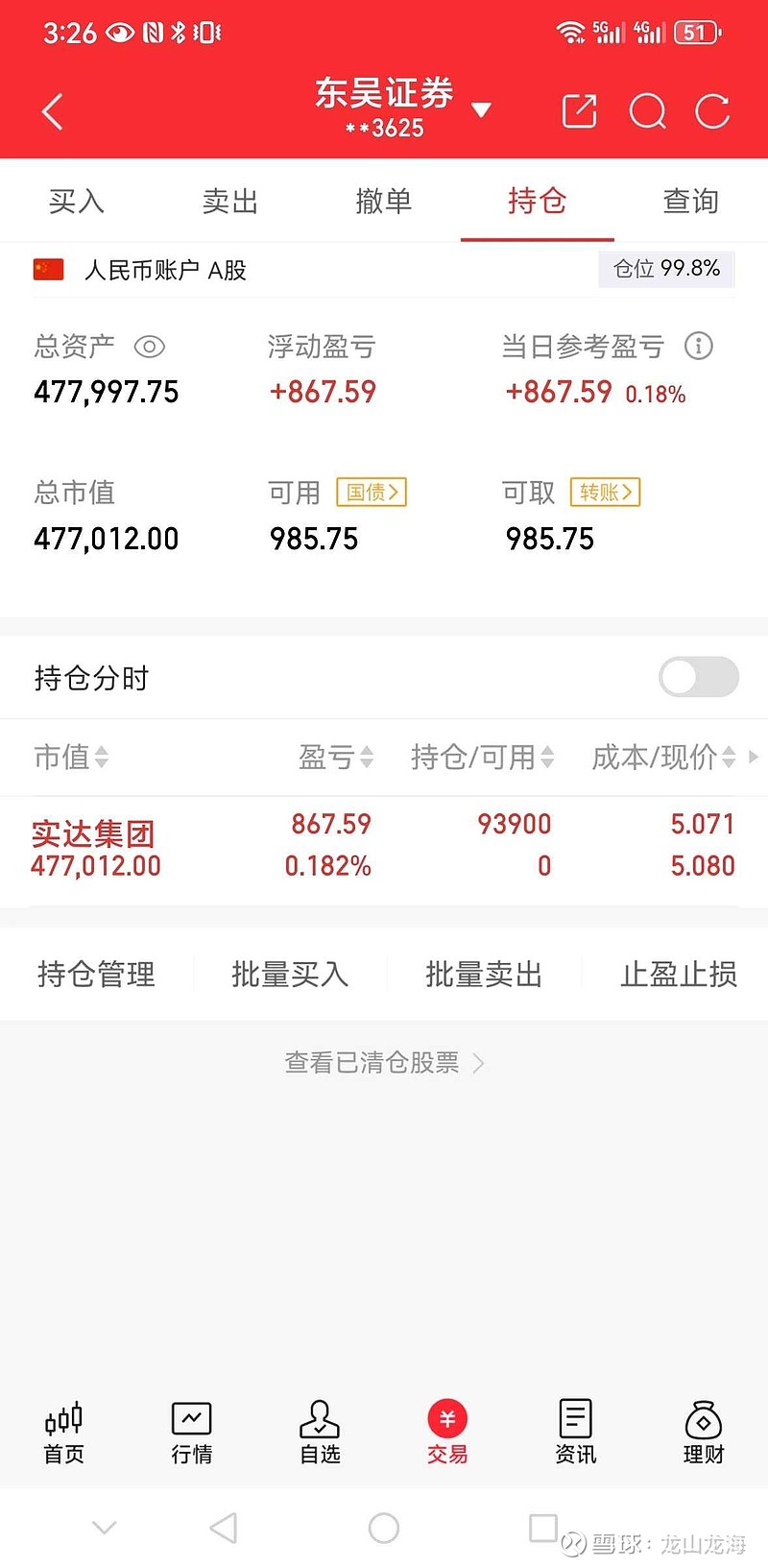Open 理财 wealth section in bottom bar
This screenshot has width=768, height=1568.
point(703,1431)
